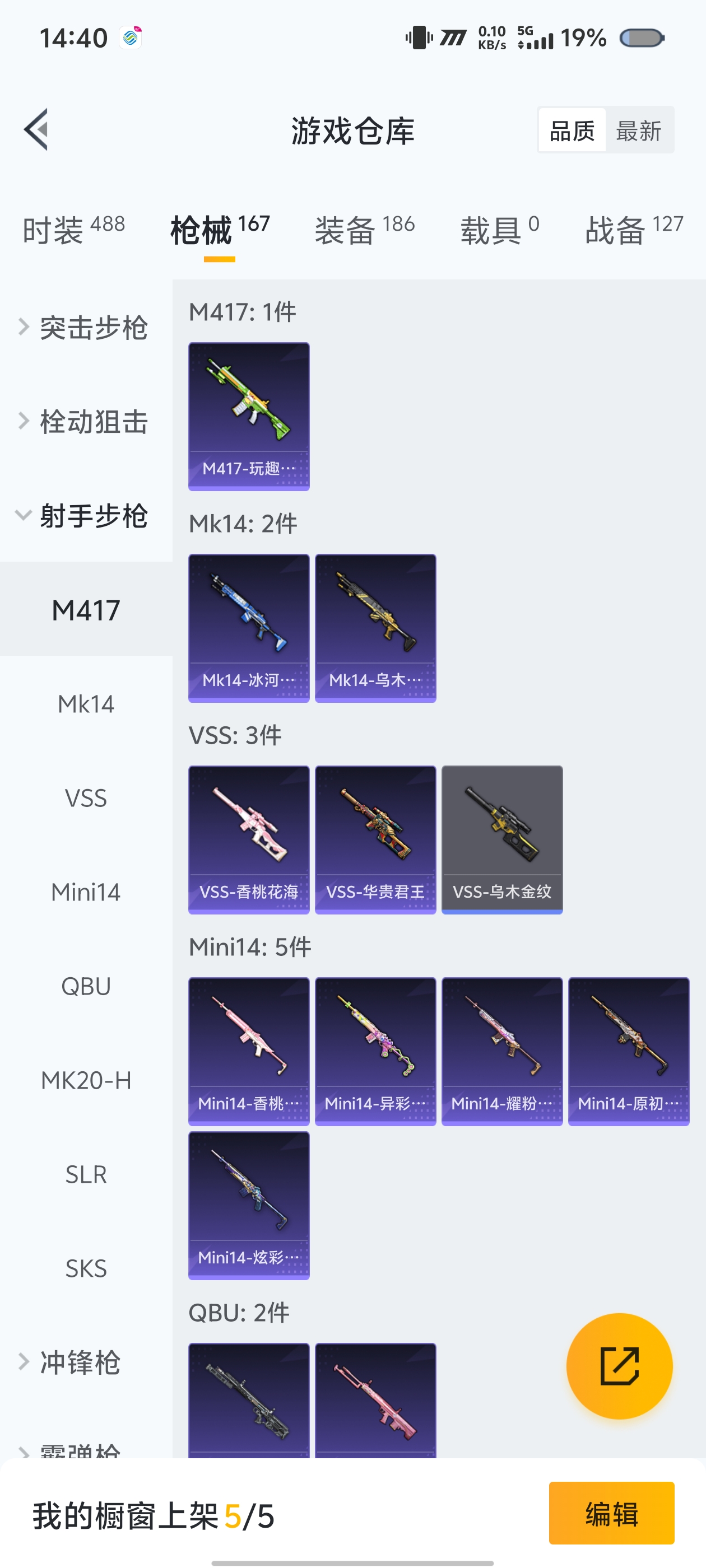Open the Mini14-异彩 skin tile

tap(375, 1051)
